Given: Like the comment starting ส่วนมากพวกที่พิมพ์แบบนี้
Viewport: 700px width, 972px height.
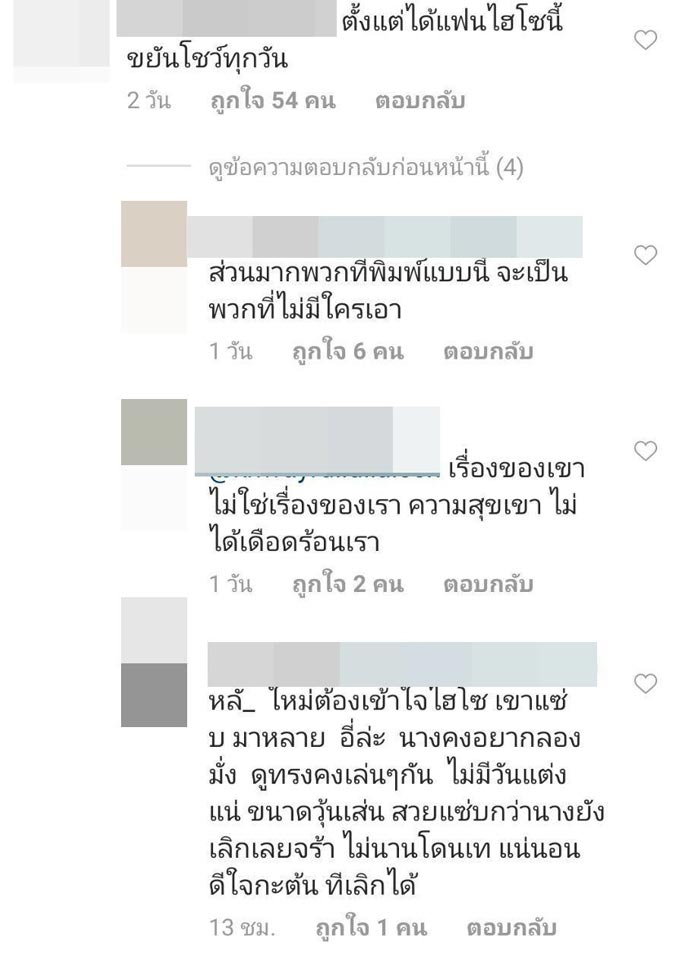Looking at the screenshot, I should pyautogui.click(x=646, y=255).
